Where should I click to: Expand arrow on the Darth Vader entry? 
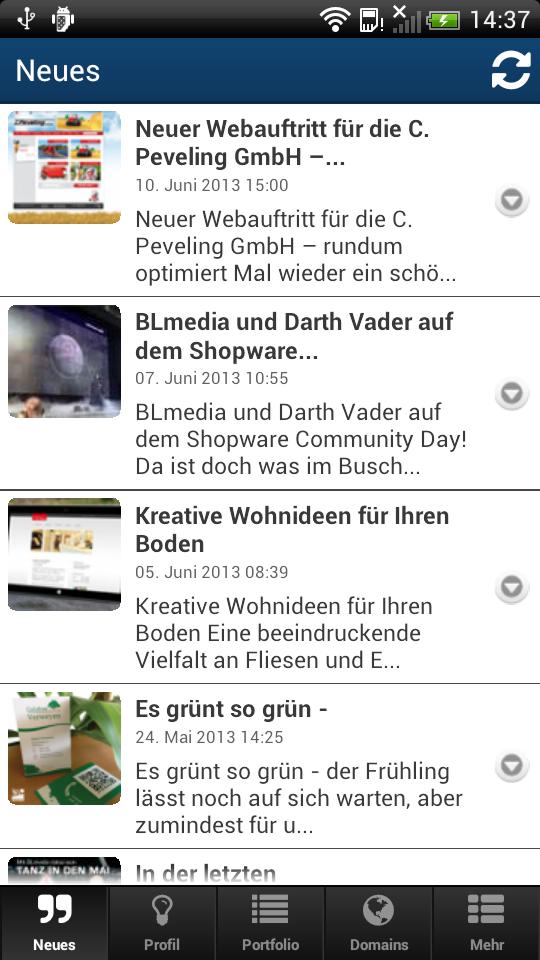[x=512, y=394]
